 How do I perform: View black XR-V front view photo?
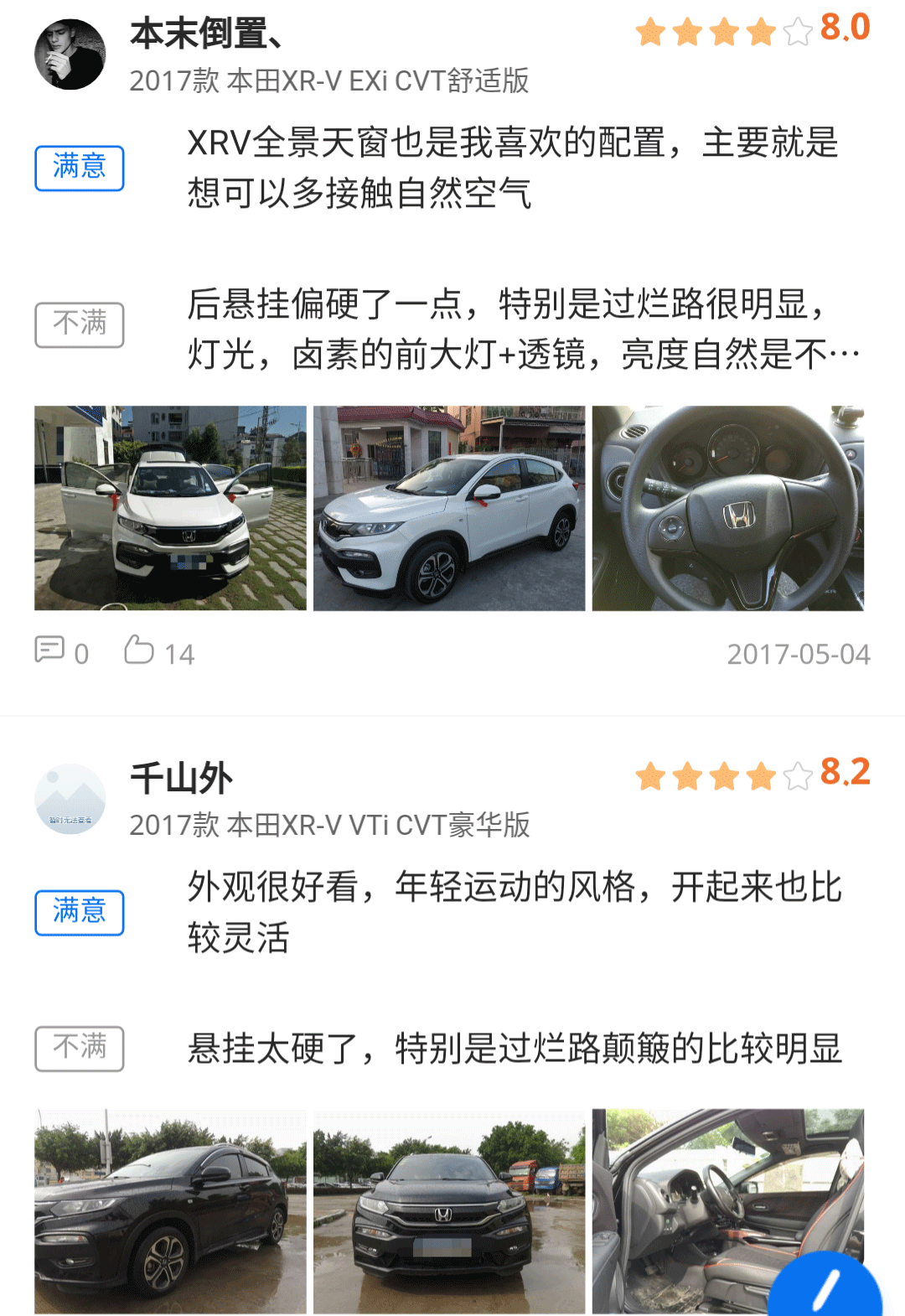click(449, 1210)
